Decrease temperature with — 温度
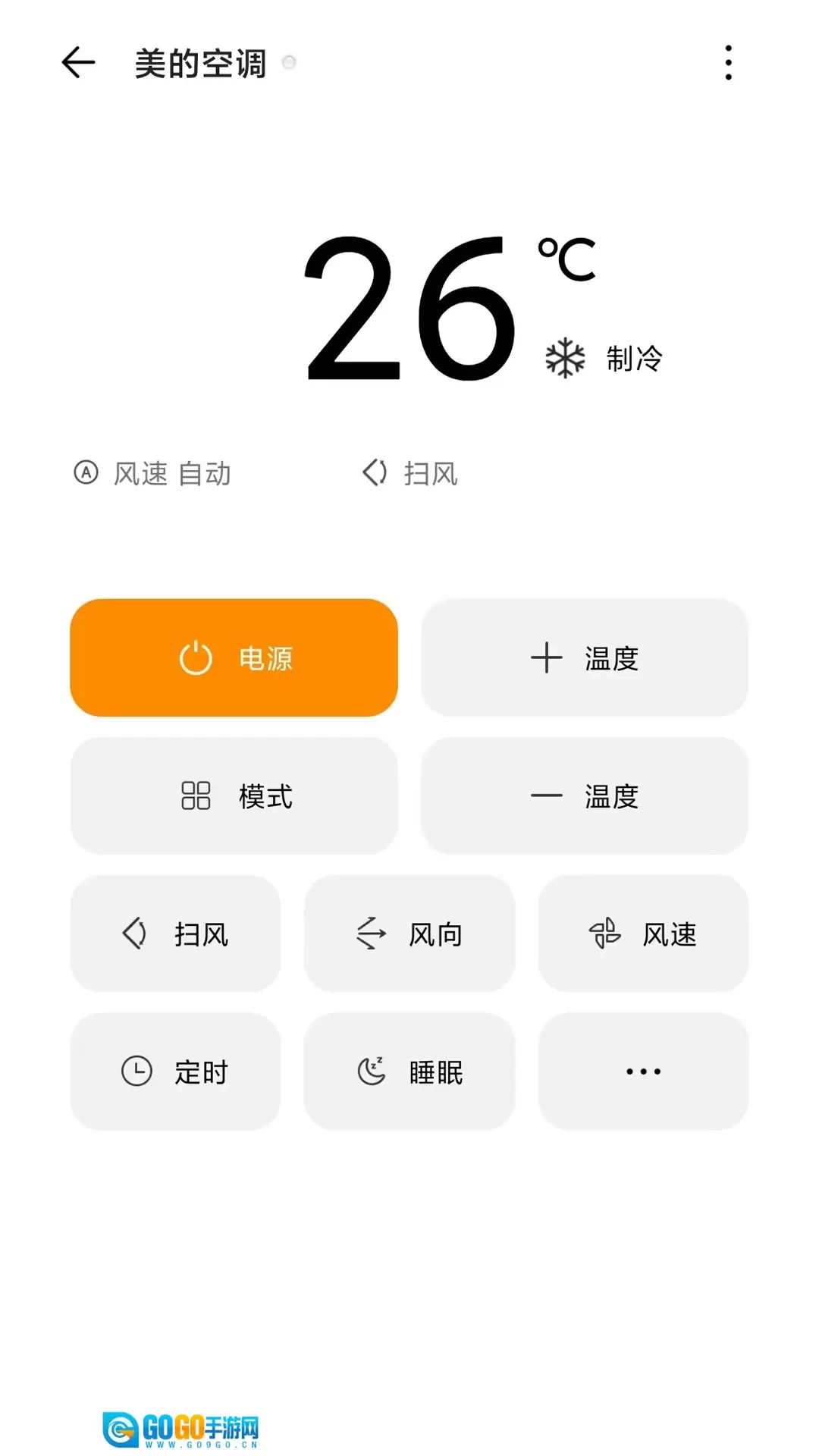The width and height of the screenshot is (819, 1456). (x=585, y=795)
